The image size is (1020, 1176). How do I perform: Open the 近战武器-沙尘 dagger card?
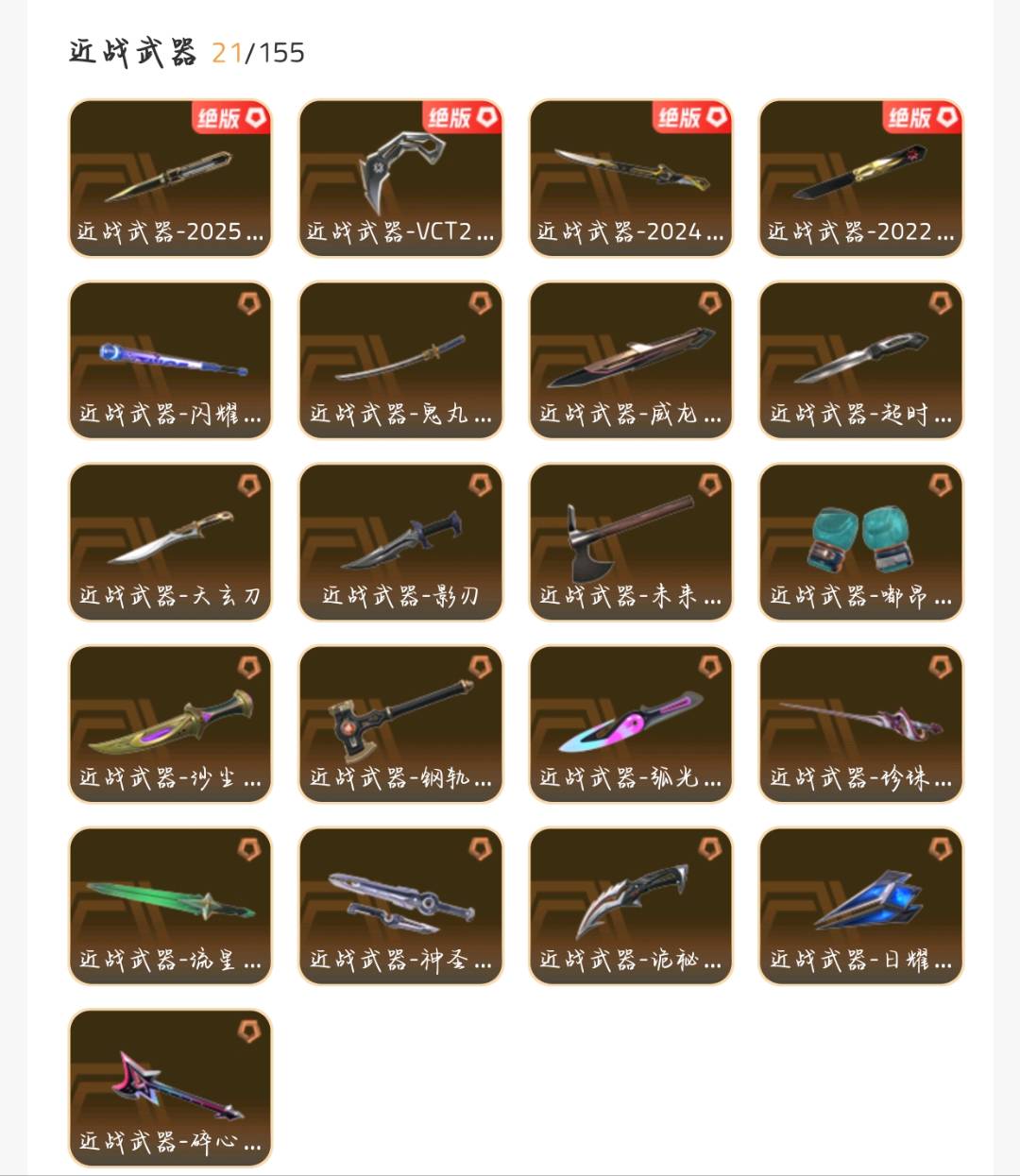pyautogui.click(x=170, y=724)
